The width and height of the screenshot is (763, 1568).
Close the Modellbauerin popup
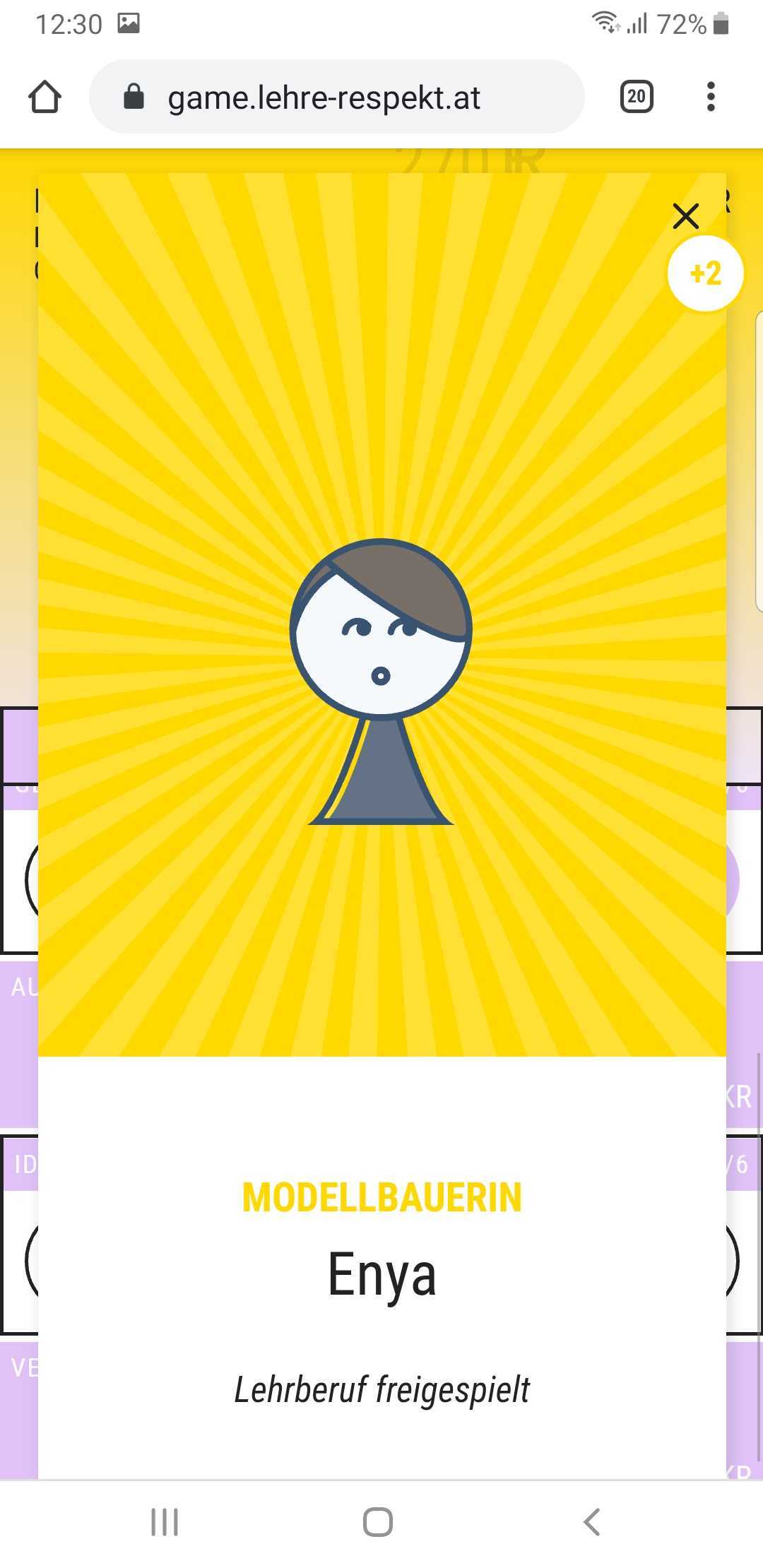coord(685,216)
